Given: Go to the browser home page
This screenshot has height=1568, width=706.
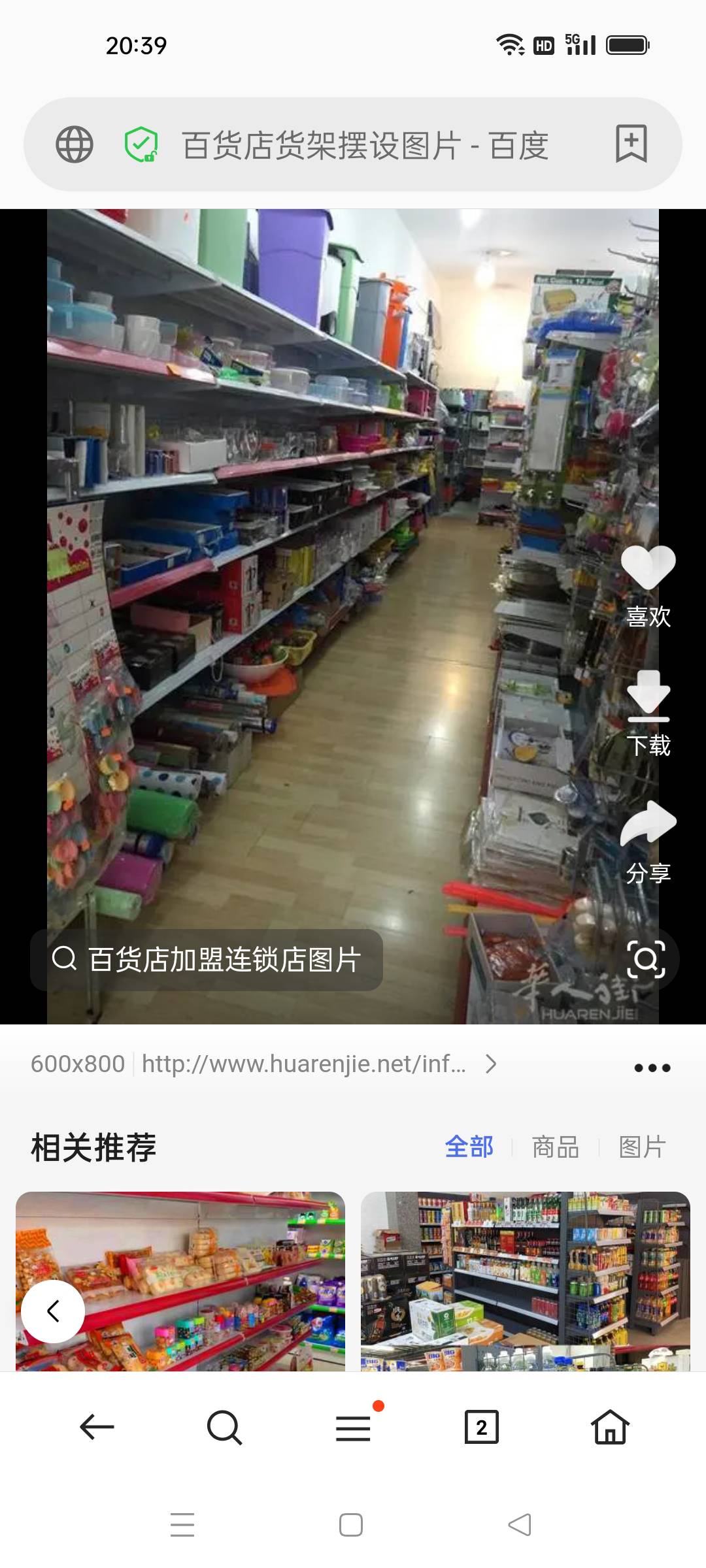Looking at the screenshot, I should point(610,1427).
